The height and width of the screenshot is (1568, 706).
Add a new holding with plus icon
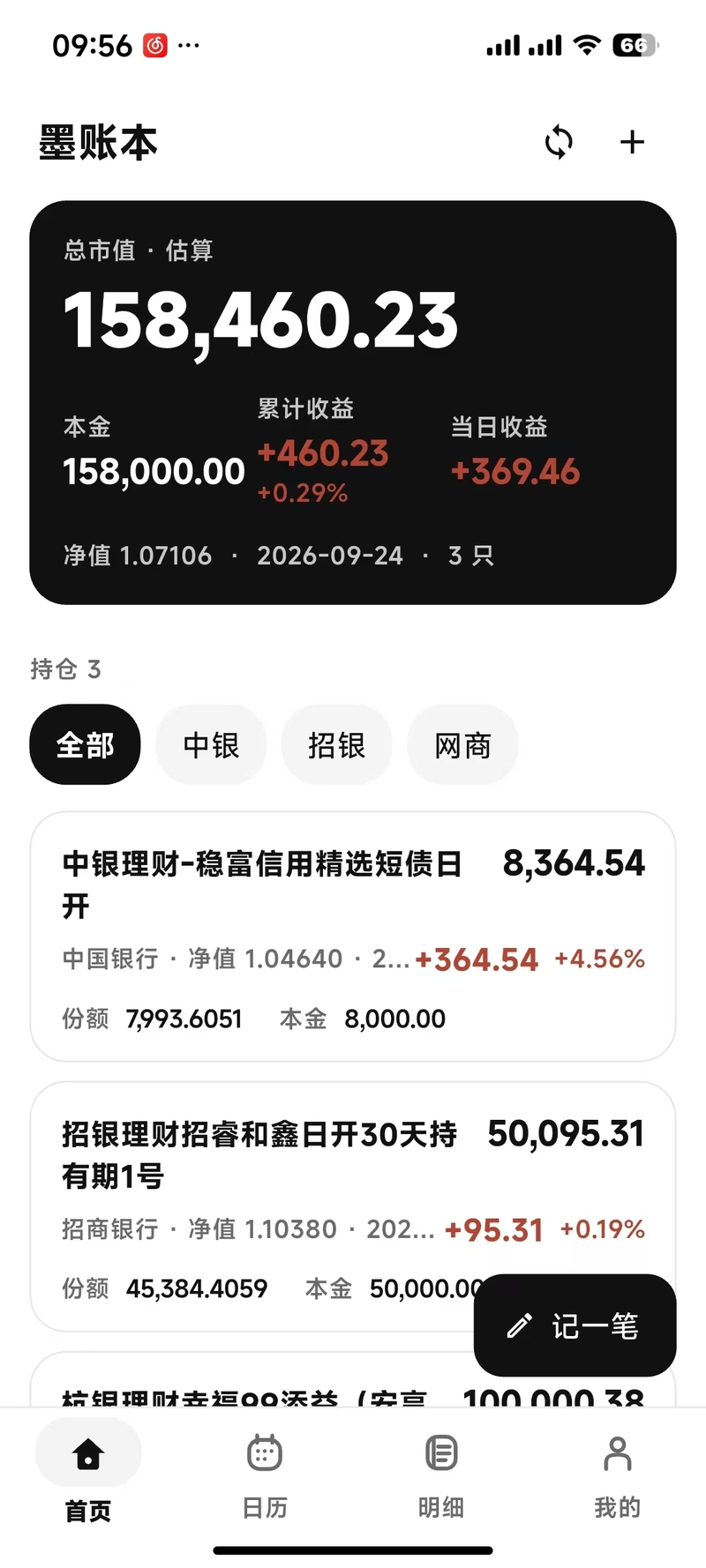[632, 142]
